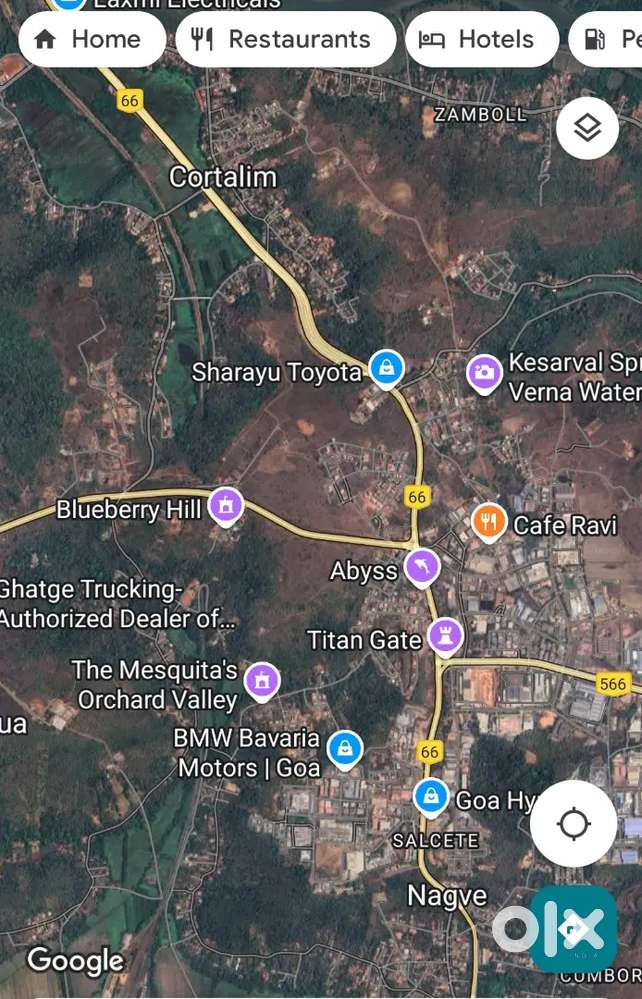This screenshot has width=642, height=999.
Task: Tap the Kesarval Spring photo-spot marker
Action: (x=485, y=374)
